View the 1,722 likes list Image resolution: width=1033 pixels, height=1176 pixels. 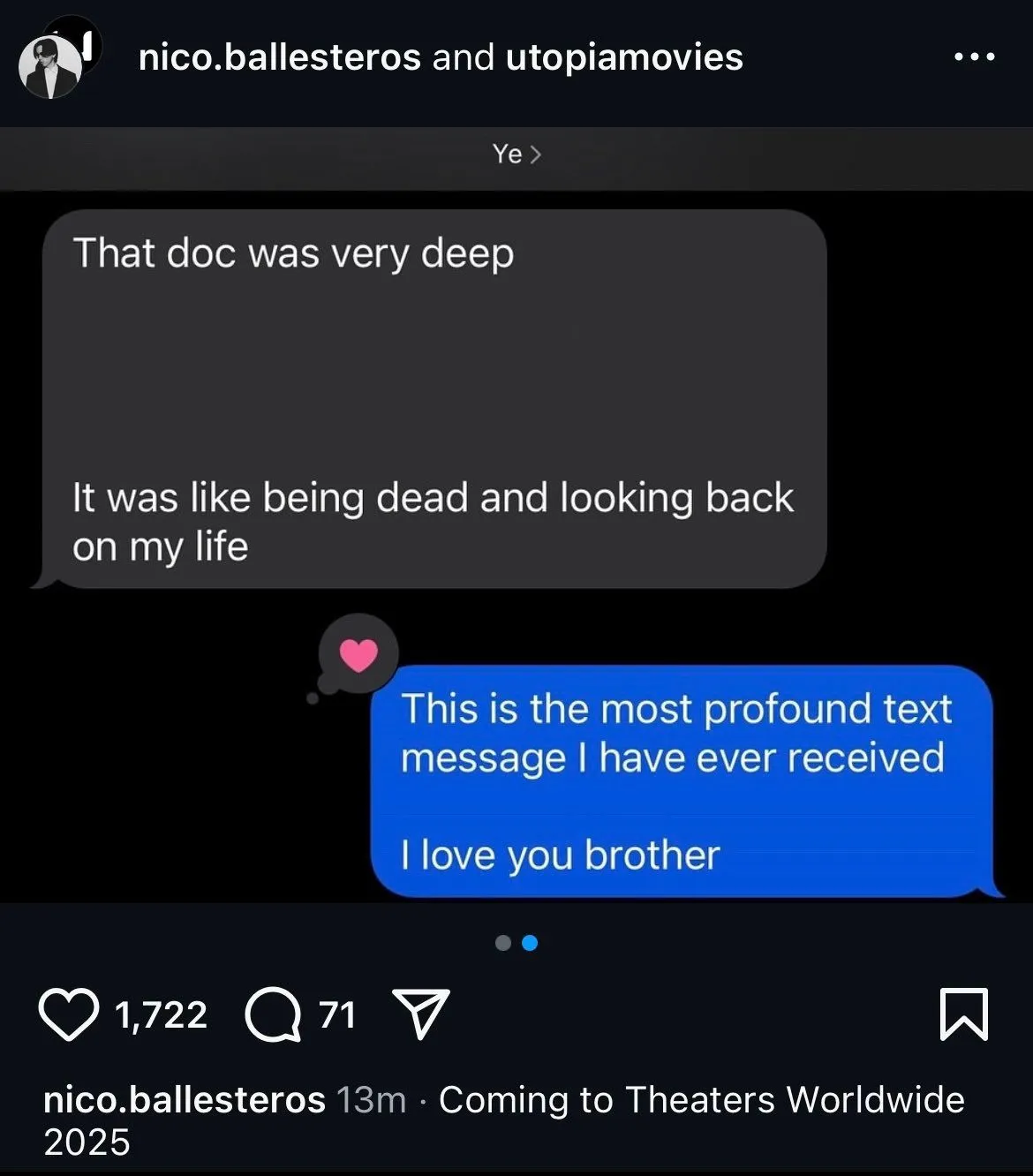[162, 1015]
